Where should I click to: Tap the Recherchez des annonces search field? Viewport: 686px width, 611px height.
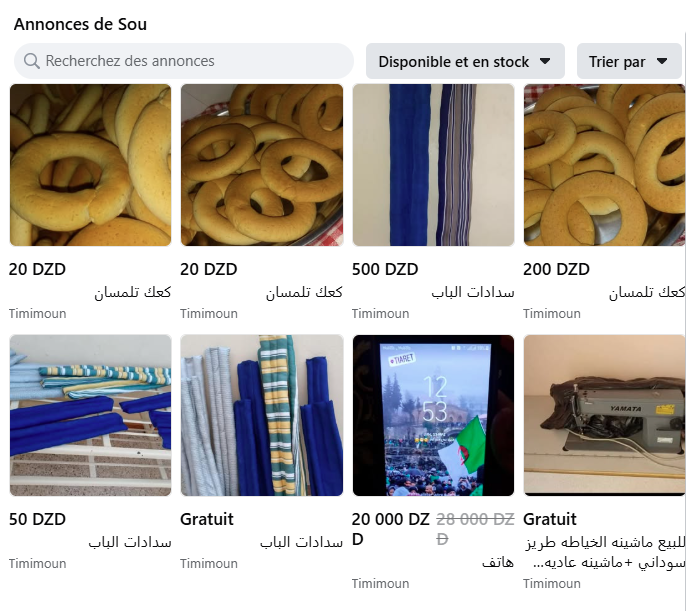tap(185, 61)
